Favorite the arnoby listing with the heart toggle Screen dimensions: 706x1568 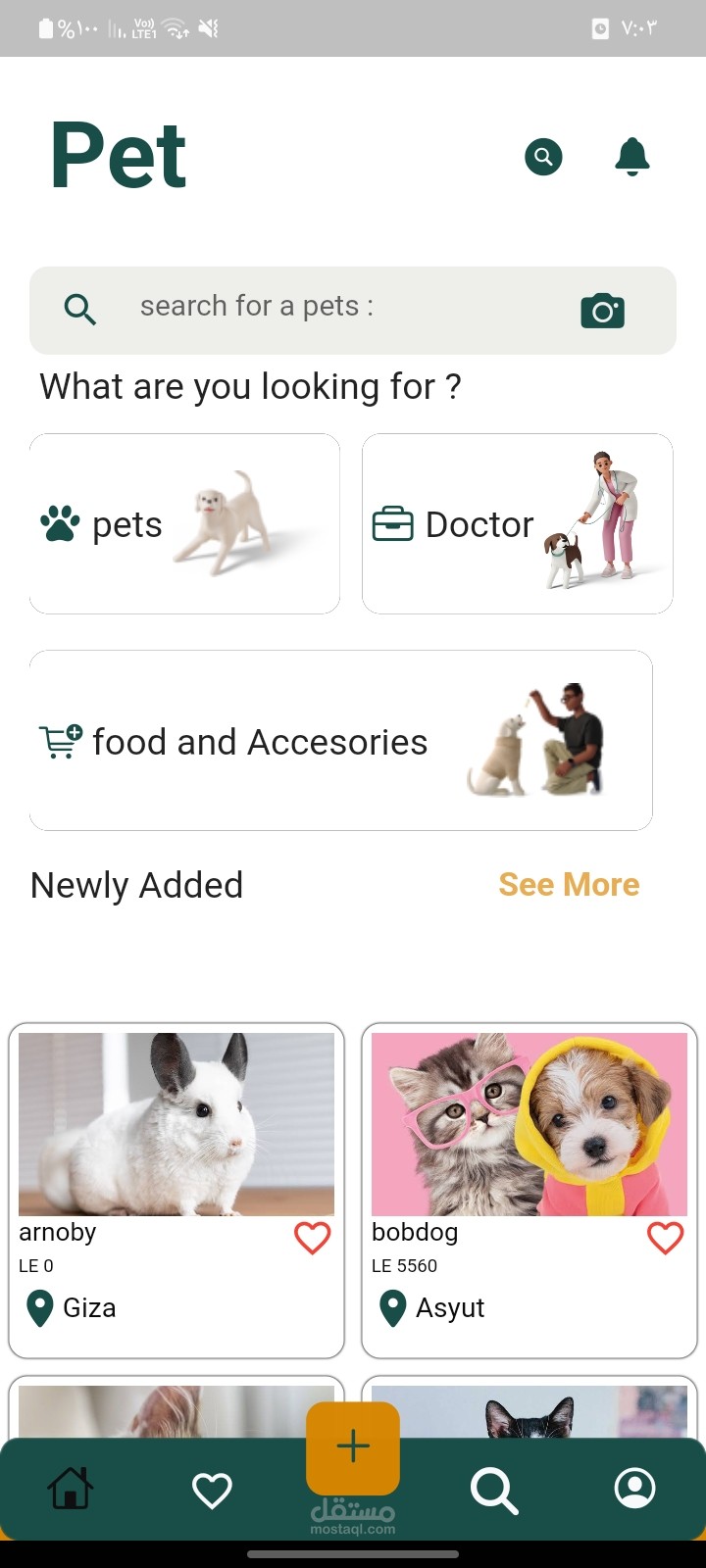(x=312, y=1239)
